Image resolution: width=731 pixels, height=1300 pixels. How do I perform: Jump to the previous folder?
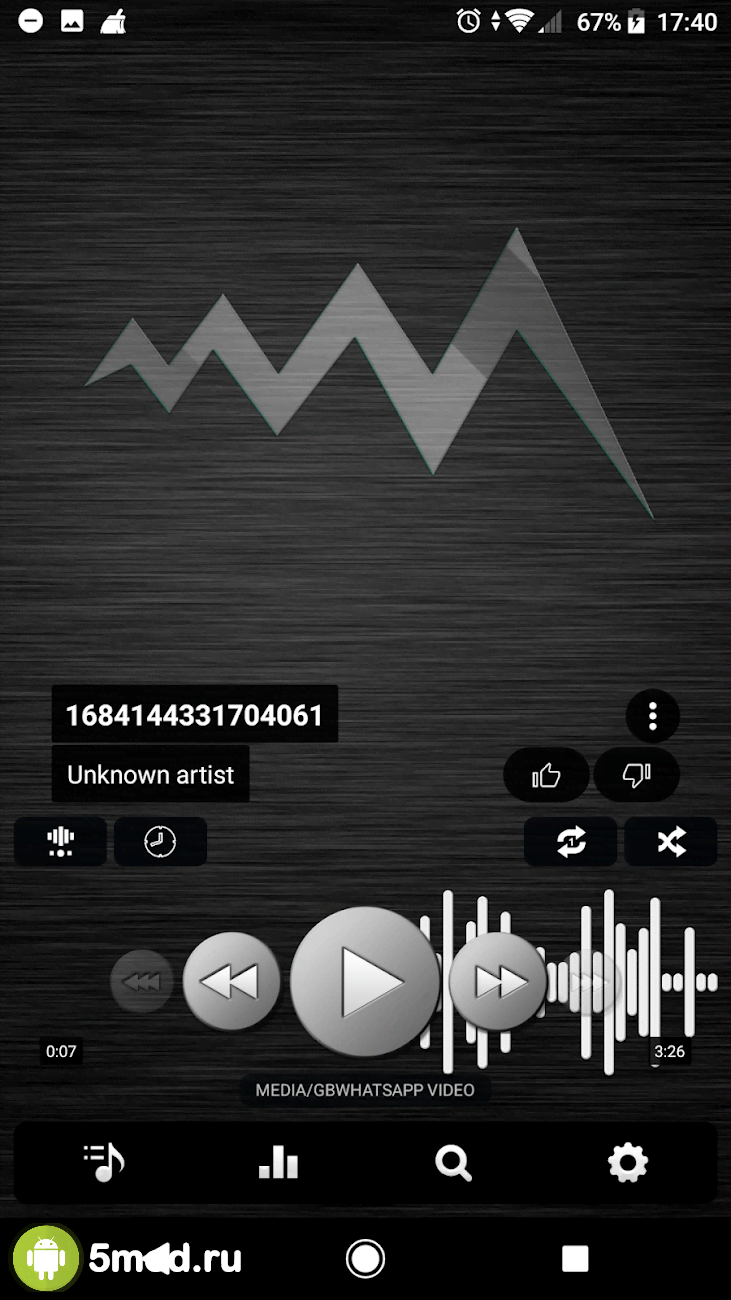pyautogui.click(x=141, y=982)
